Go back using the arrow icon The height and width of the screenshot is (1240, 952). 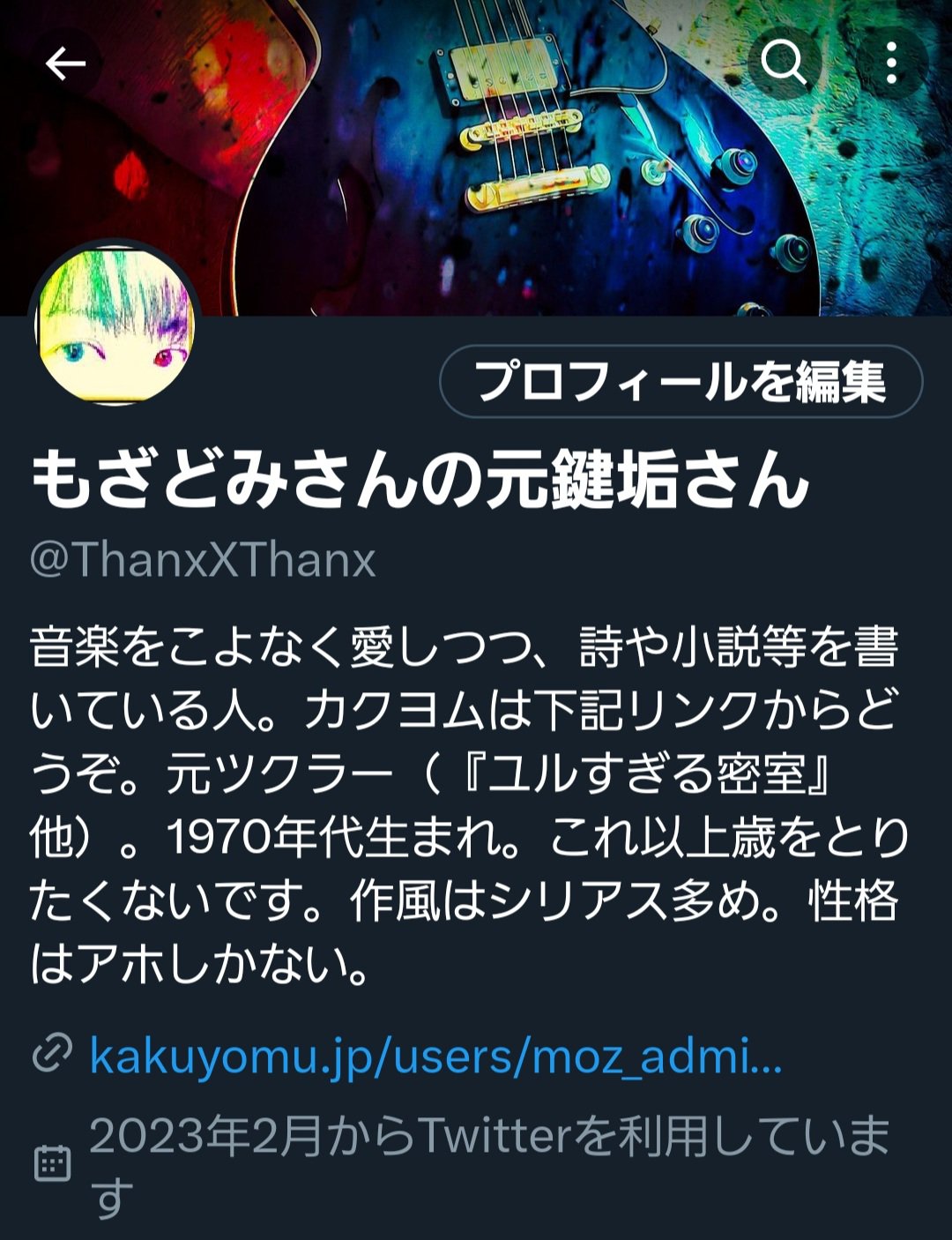[x=65, y=63]
